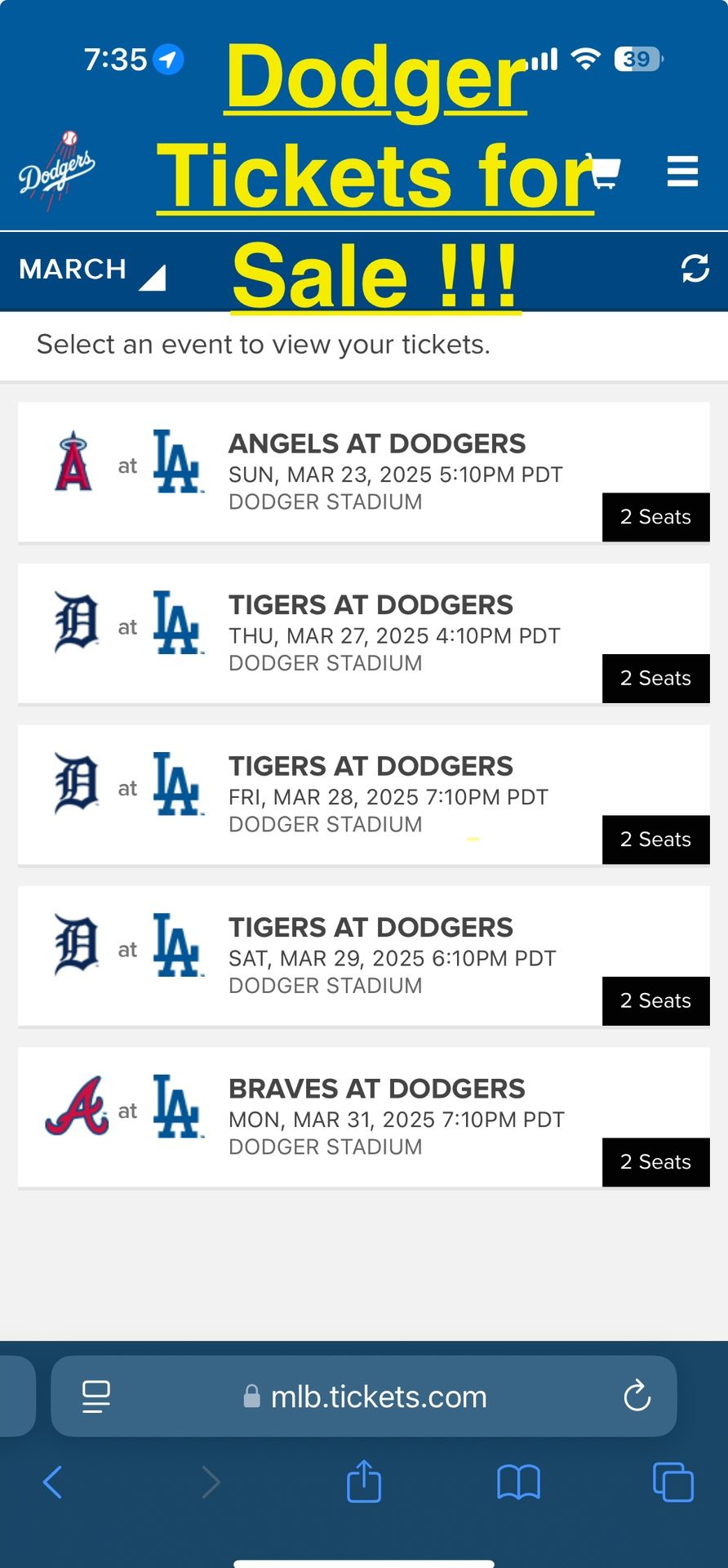
Task: View the 2 Seats for Angels at Dodgers
Action: (x=655, y=517)
